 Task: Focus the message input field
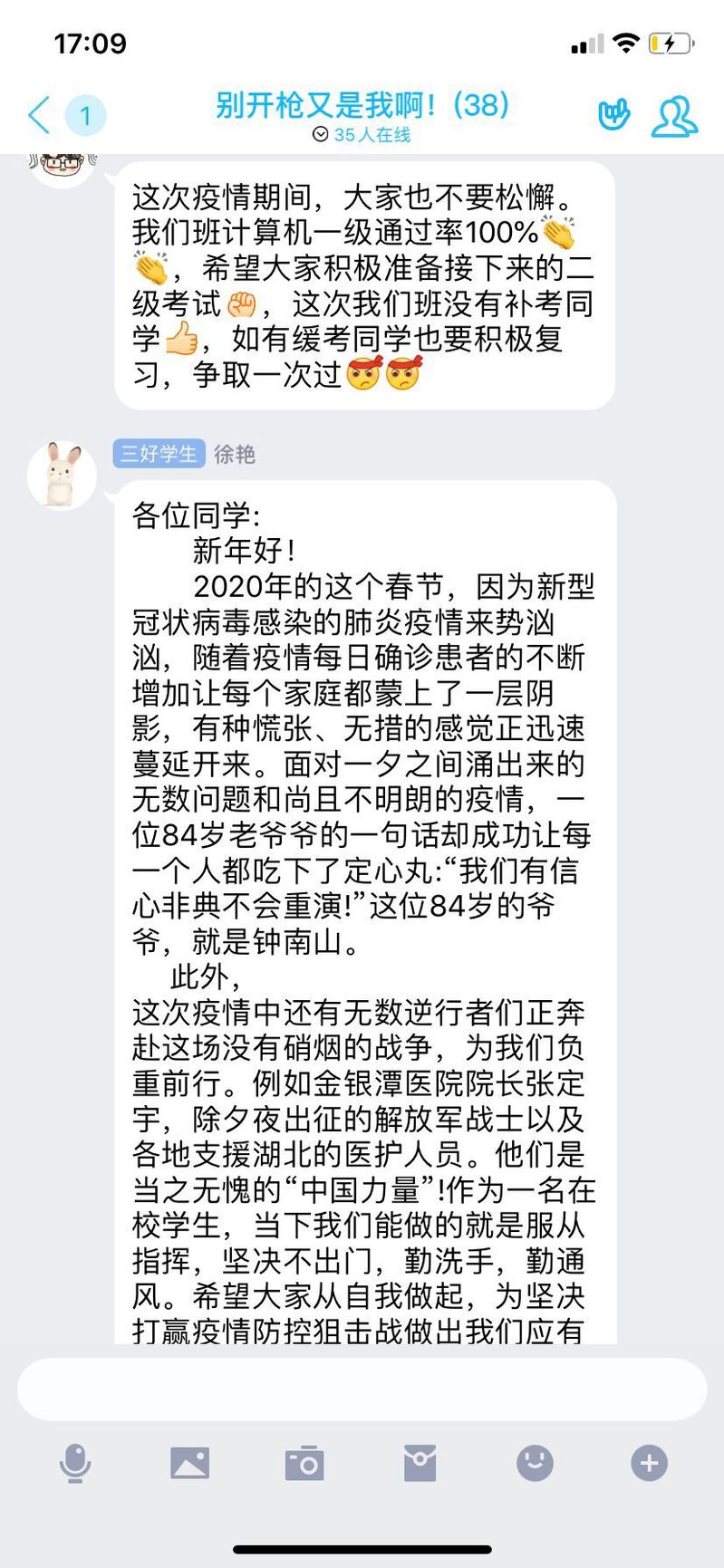pyautogui.click(x=362, y=1390)
